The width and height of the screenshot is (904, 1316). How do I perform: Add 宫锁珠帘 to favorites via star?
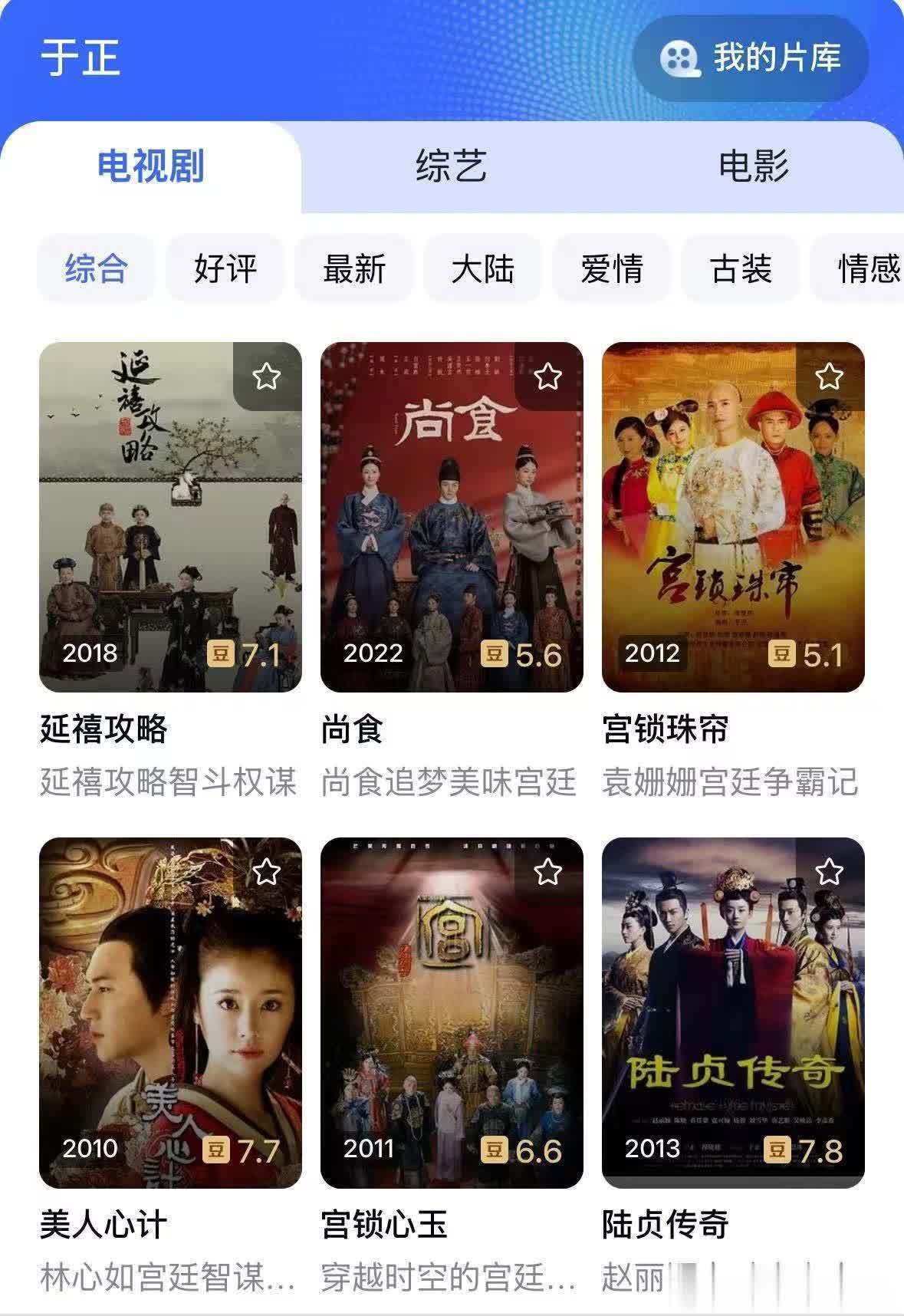(x=830, y=377)
